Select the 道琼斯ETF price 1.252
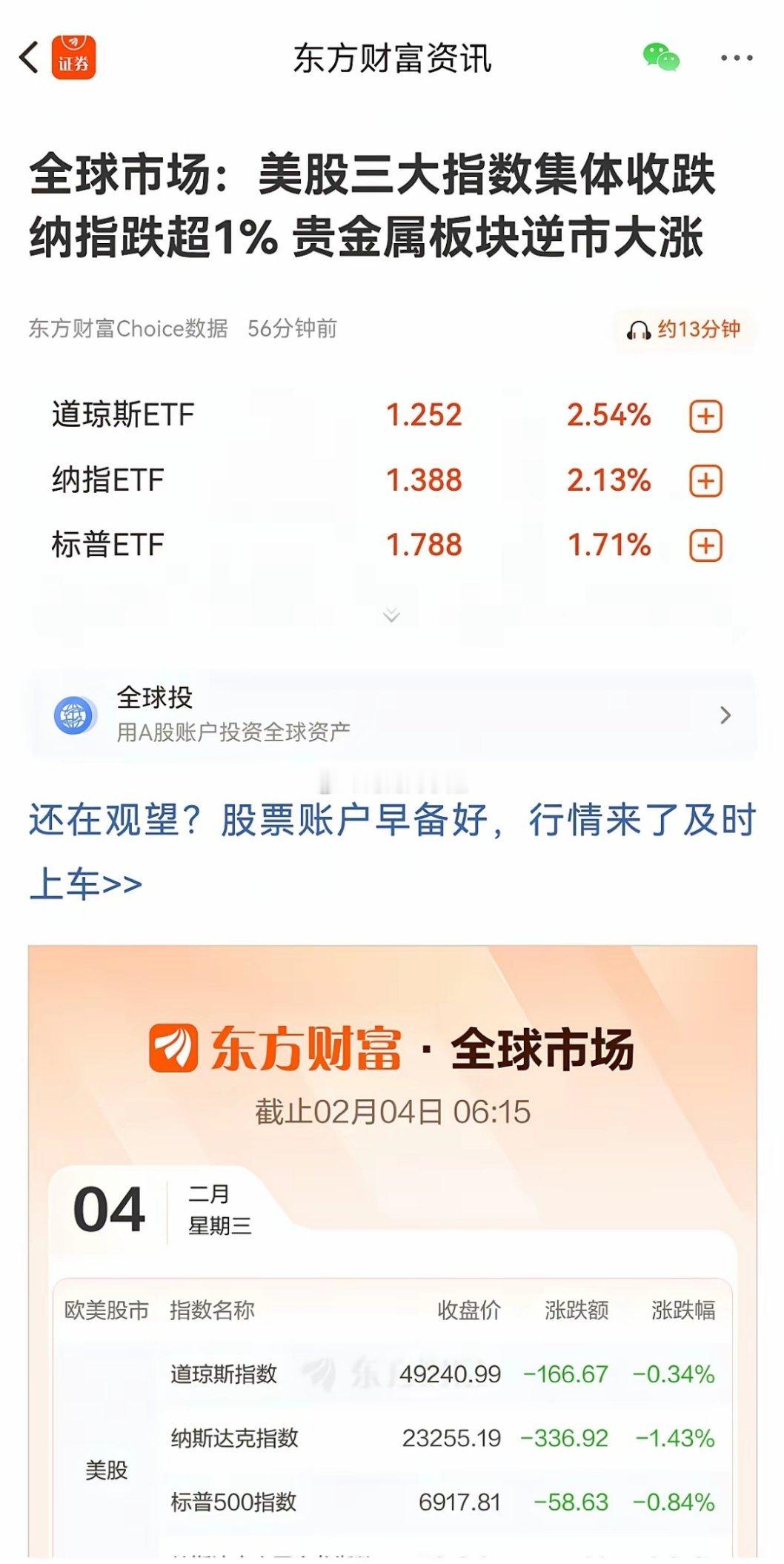Screen dimensions: 784x1564 click(x=424, y=415)
